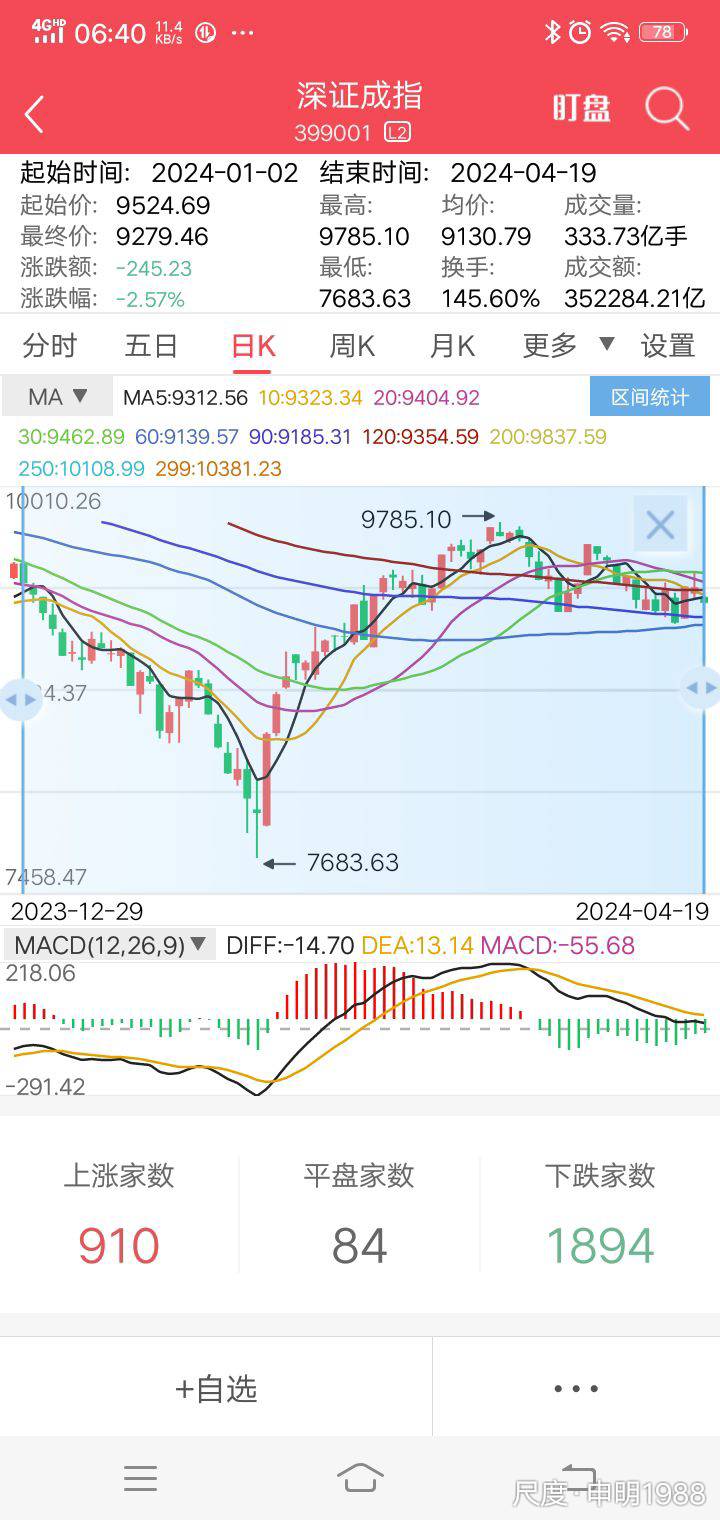Tap the left interval range handle
This screenshot has height=1520, width=720.
point(20,699)
